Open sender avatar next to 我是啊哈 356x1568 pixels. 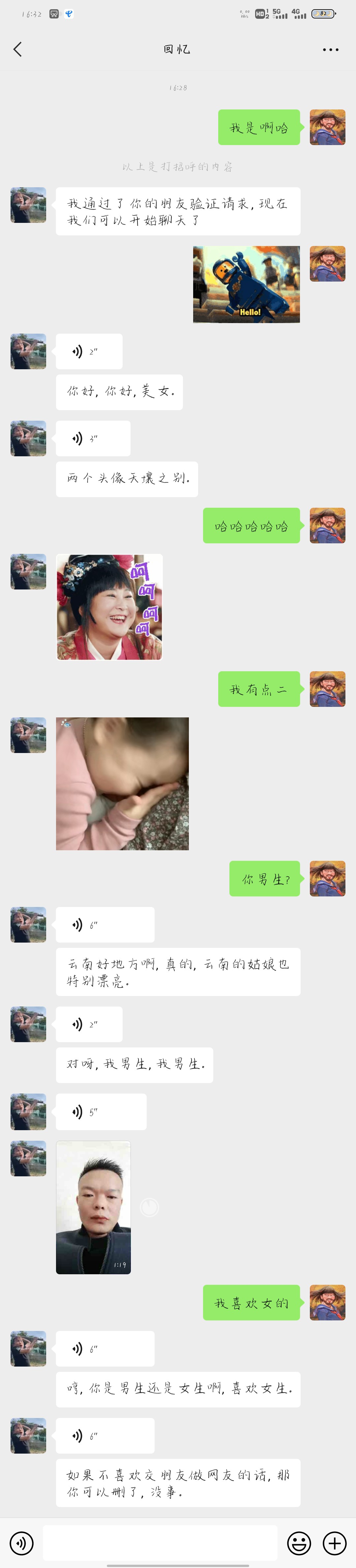pyautogui.click(x=327, y=127)
